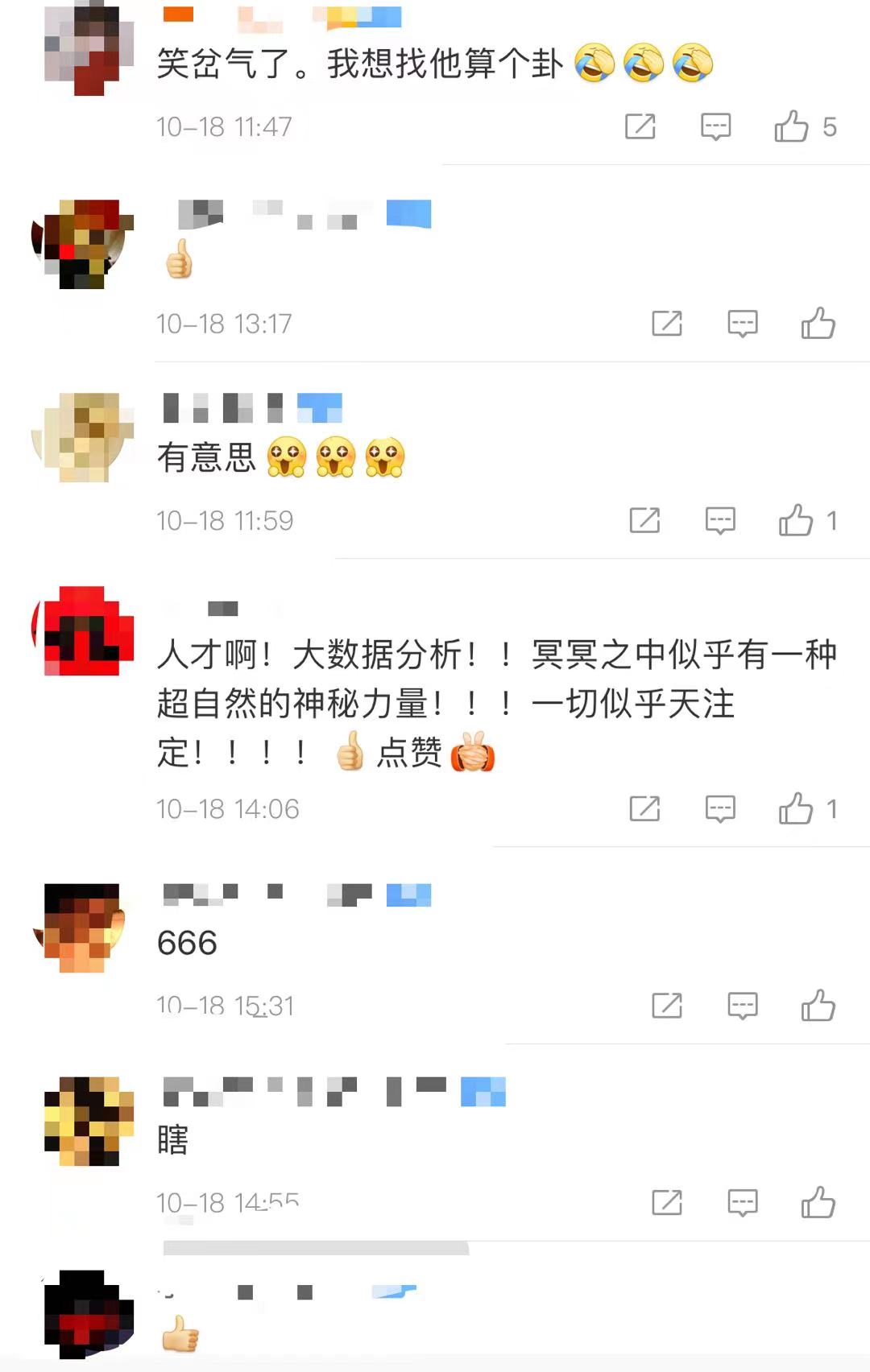
Task: Like the comment posted at 10-18 11:47
Action: click(791, 126)
